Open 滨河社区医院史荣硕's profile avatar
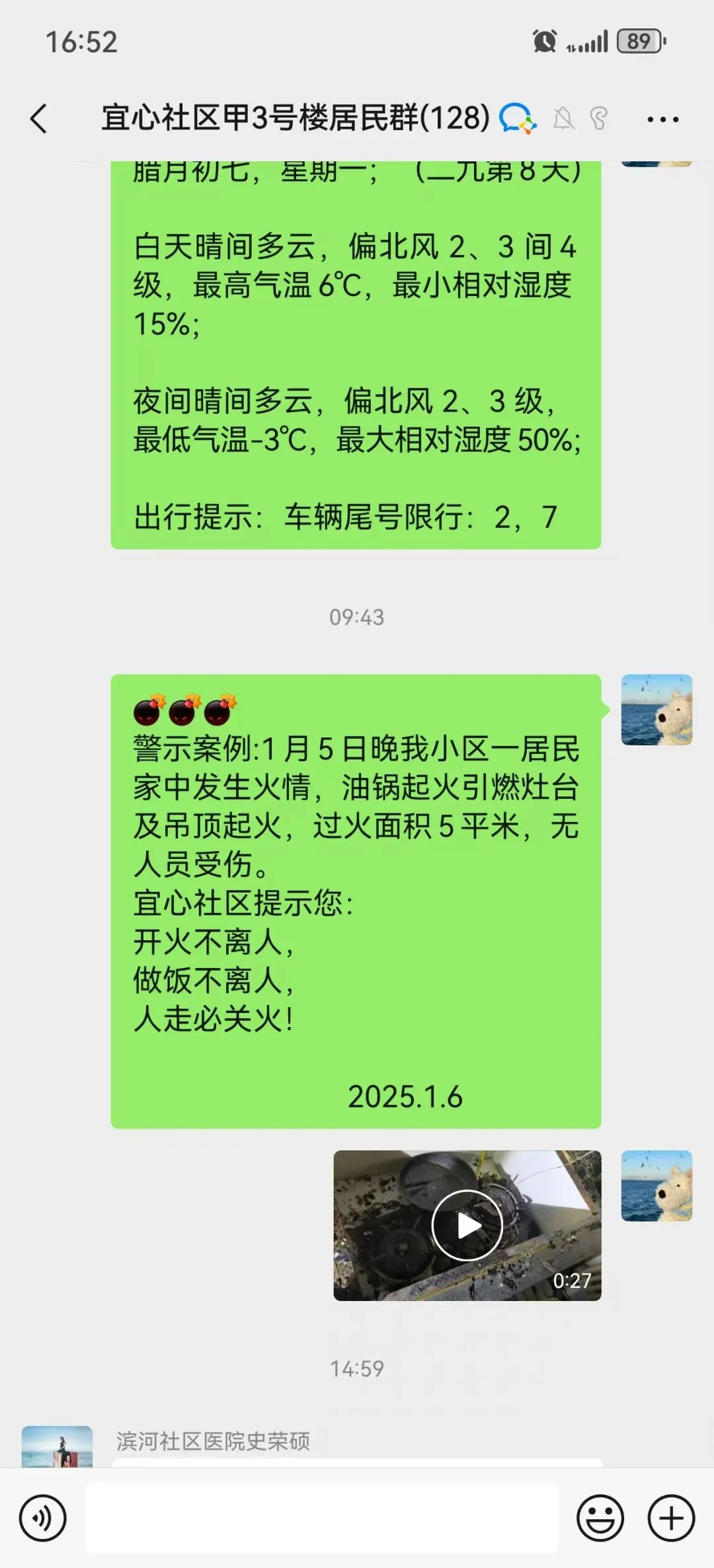This screenshot has height=1568, width=714. tap(57, 1447)
